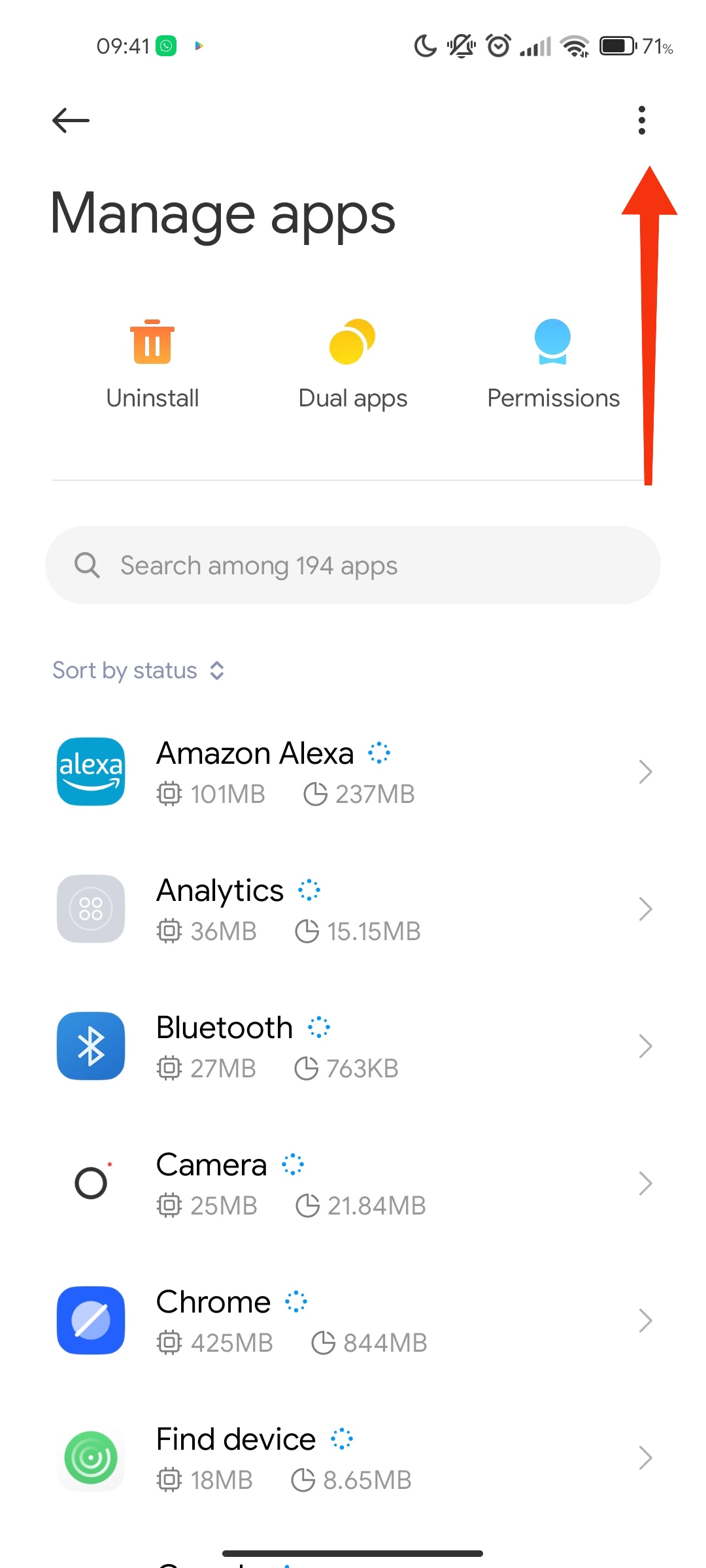The image size is (706, 1568).
Task: Open Camera app details
Action: click(x=353, y=1183)
